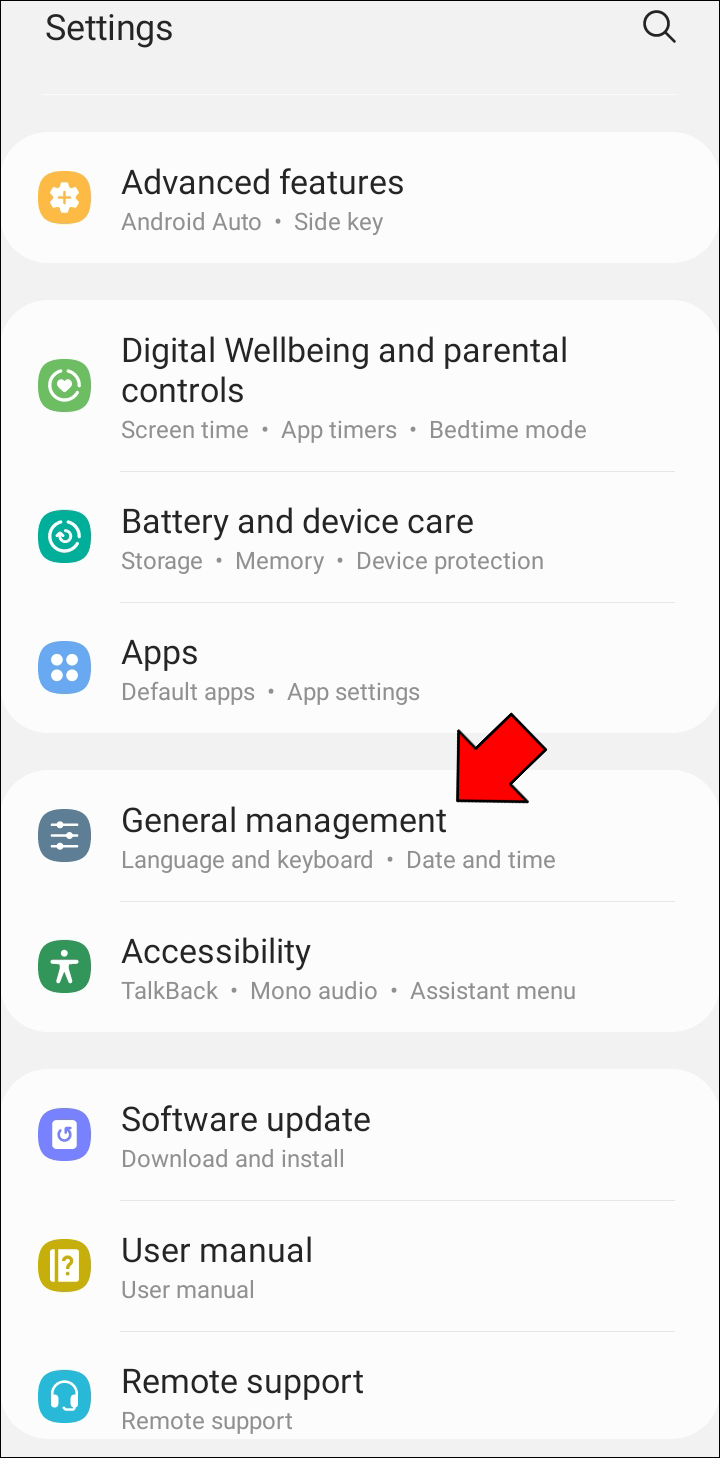The width and height of the screenshot is (720, 1458).
Task: Open Advanced features settings
Action: pos(262,198)
